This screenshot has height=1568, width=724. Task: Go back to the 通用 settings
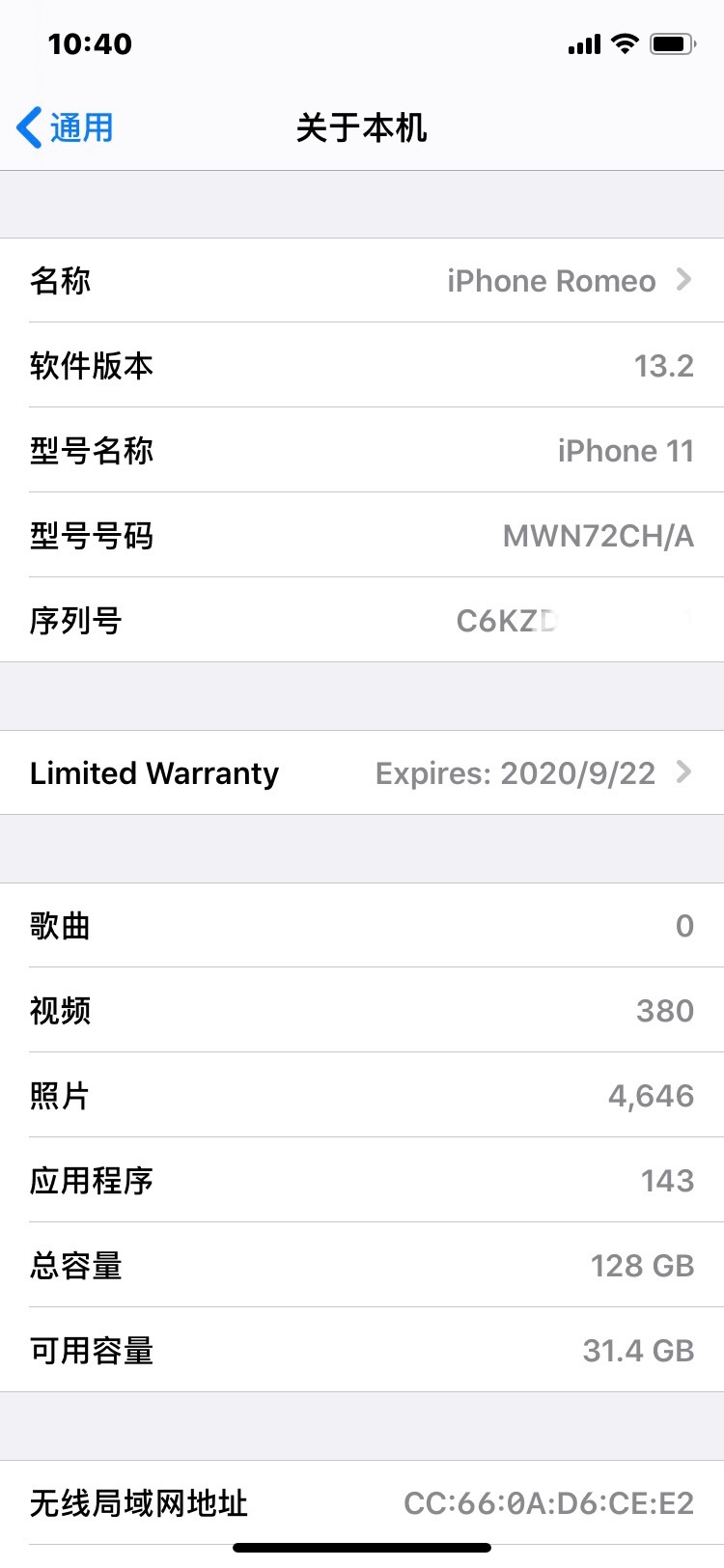66,127
